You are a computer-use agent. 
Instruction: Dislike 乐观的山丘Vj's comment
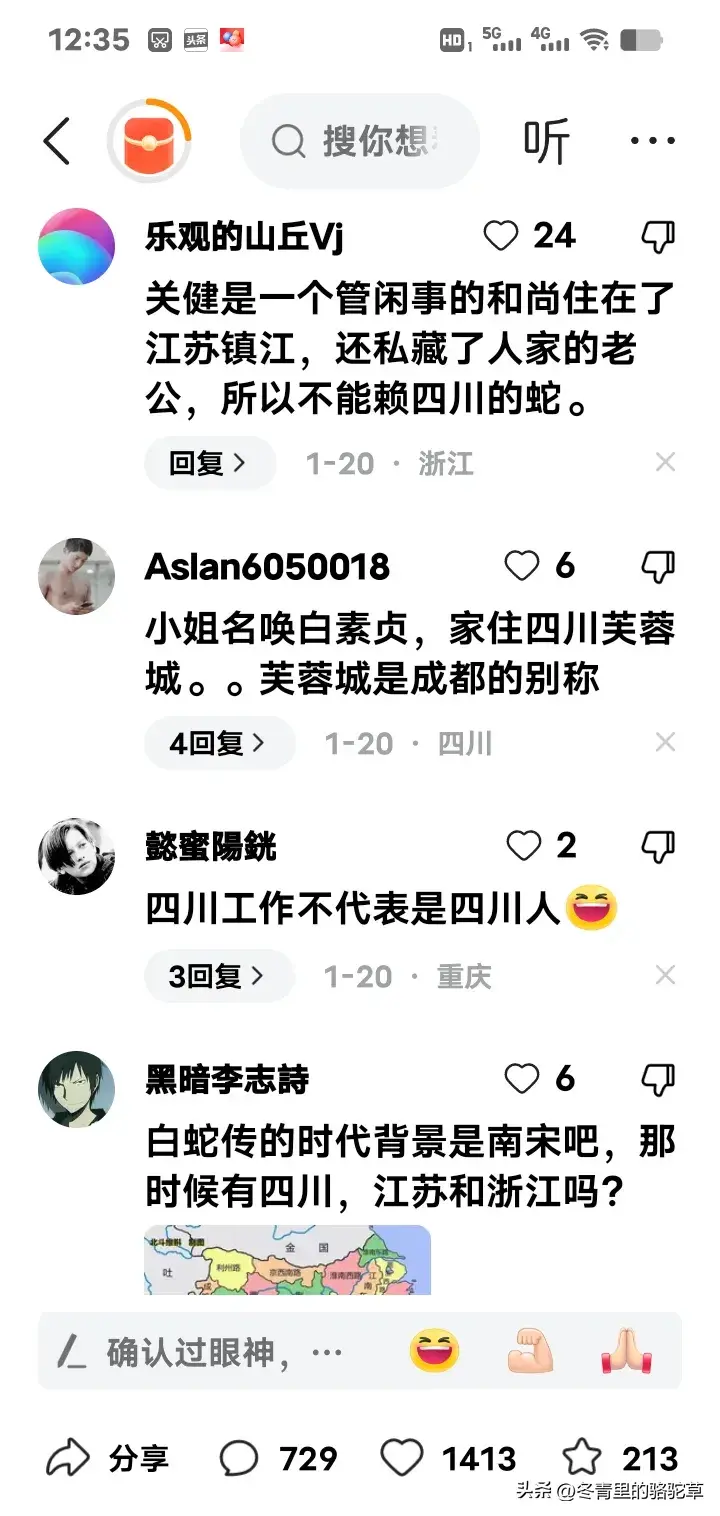(x=657, y=236)
